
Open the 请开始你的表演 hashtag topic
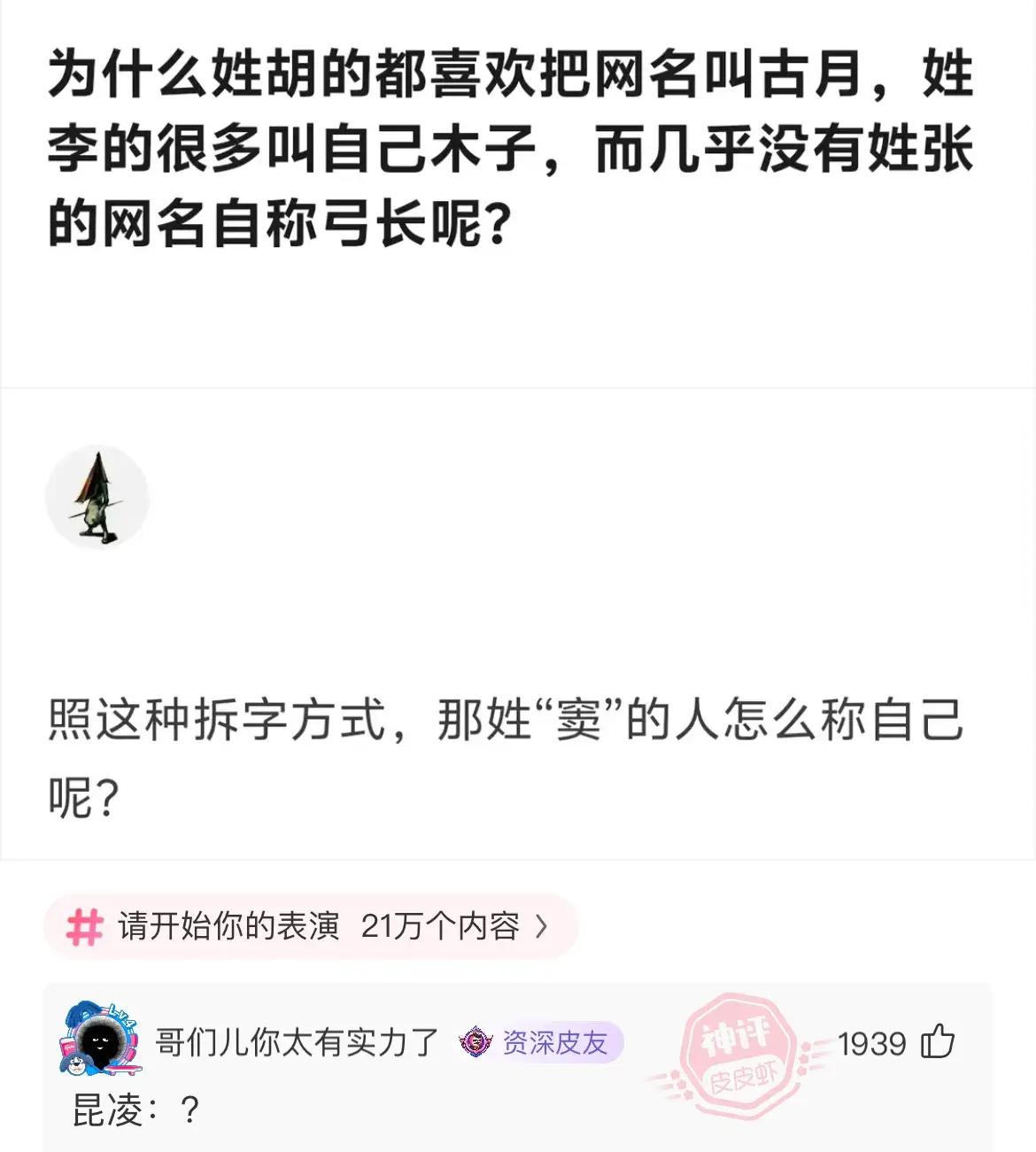pyautogui.click(x=310, y=926)
